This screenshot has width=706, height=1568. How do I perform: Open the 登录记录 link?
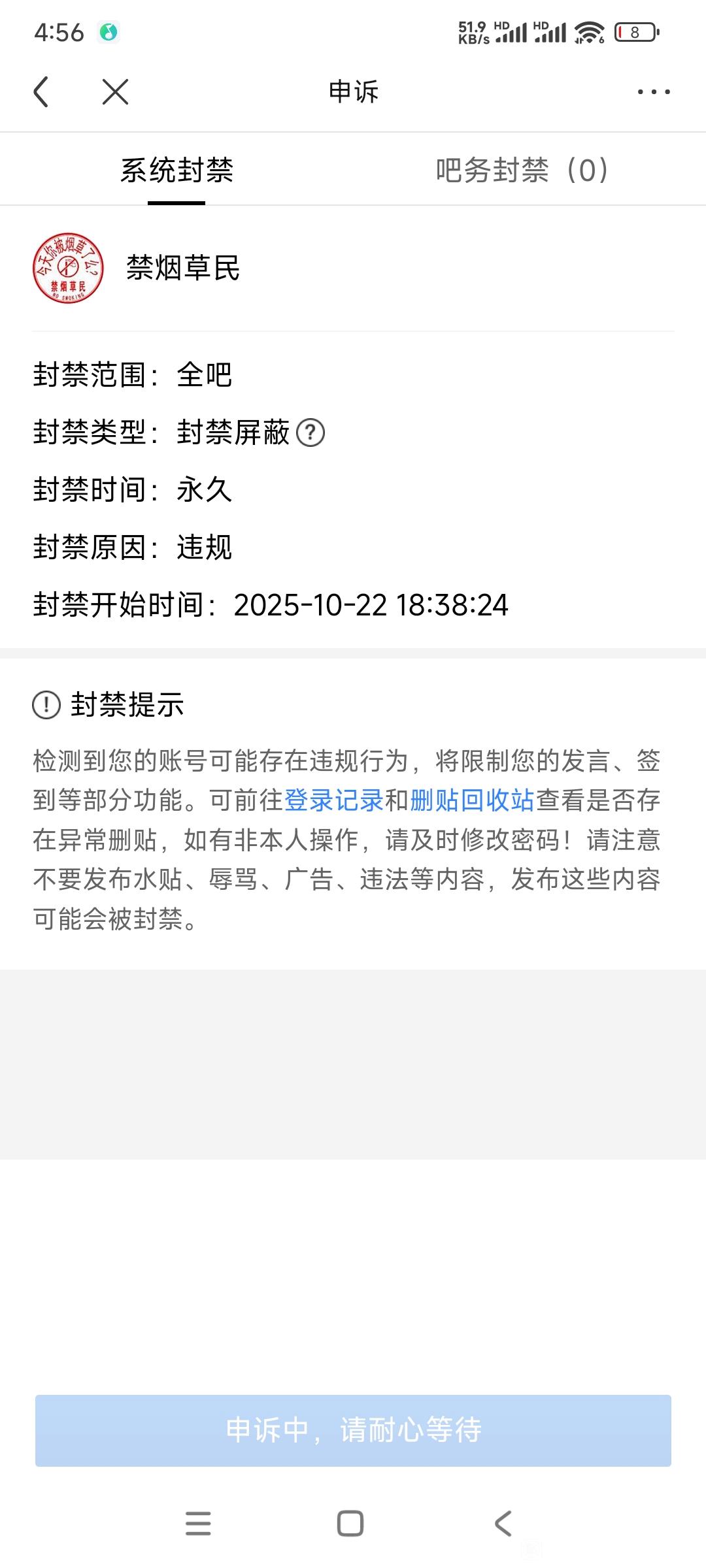(333, 800)
